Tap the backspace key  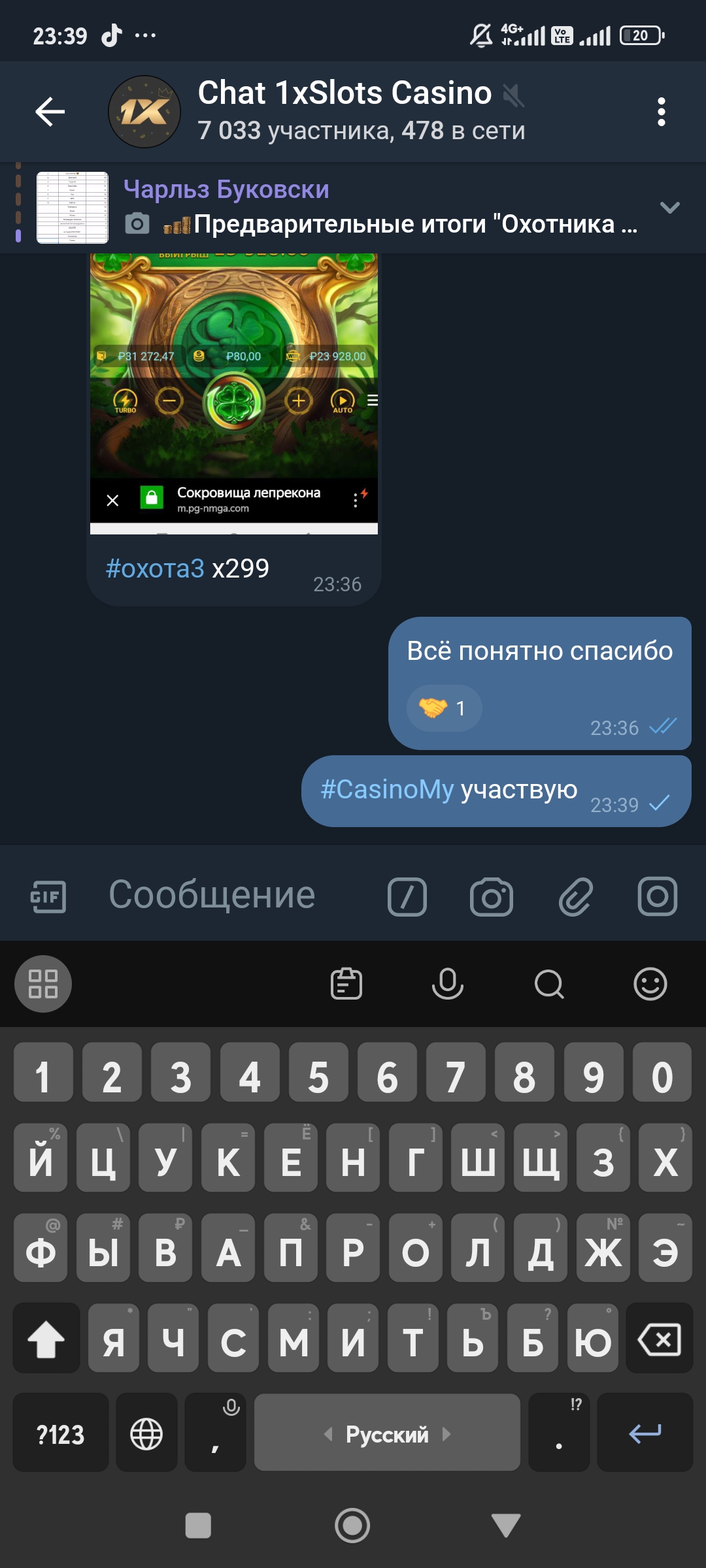659,1337
